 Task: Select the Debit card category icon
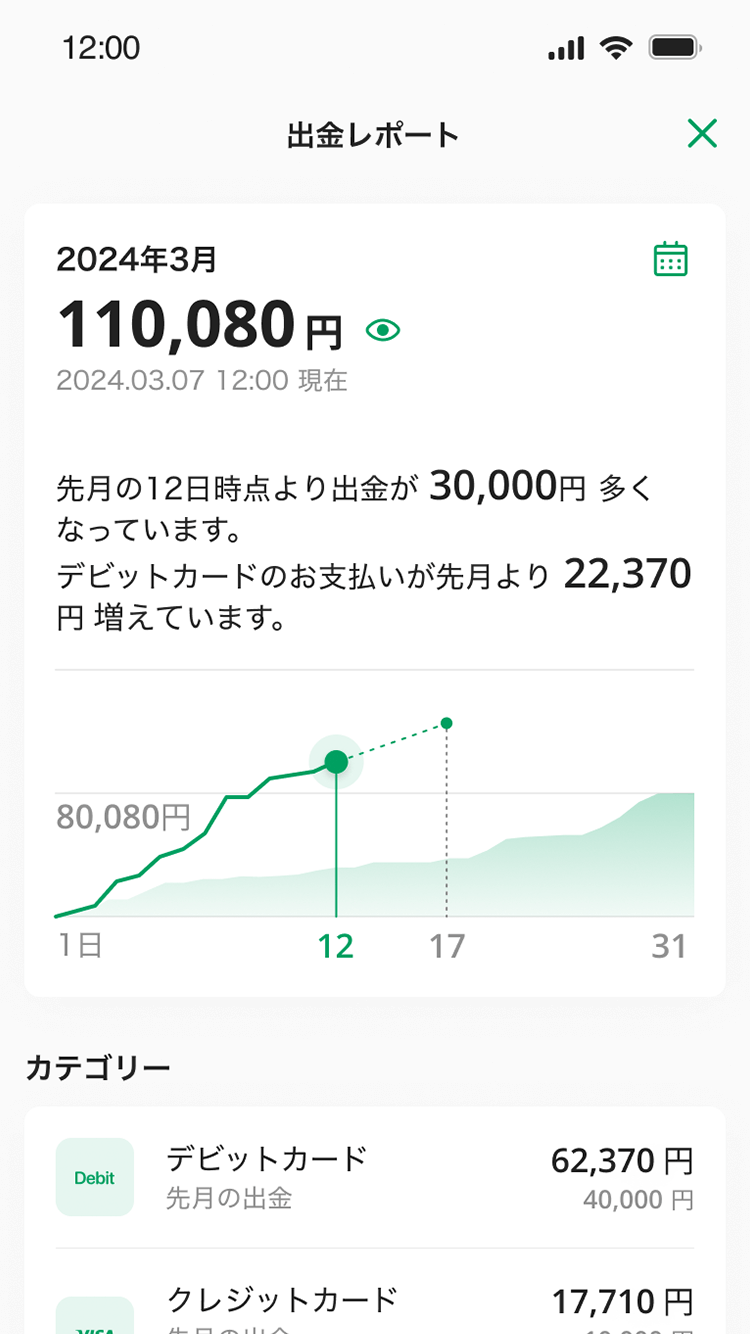pos(95,1177)
